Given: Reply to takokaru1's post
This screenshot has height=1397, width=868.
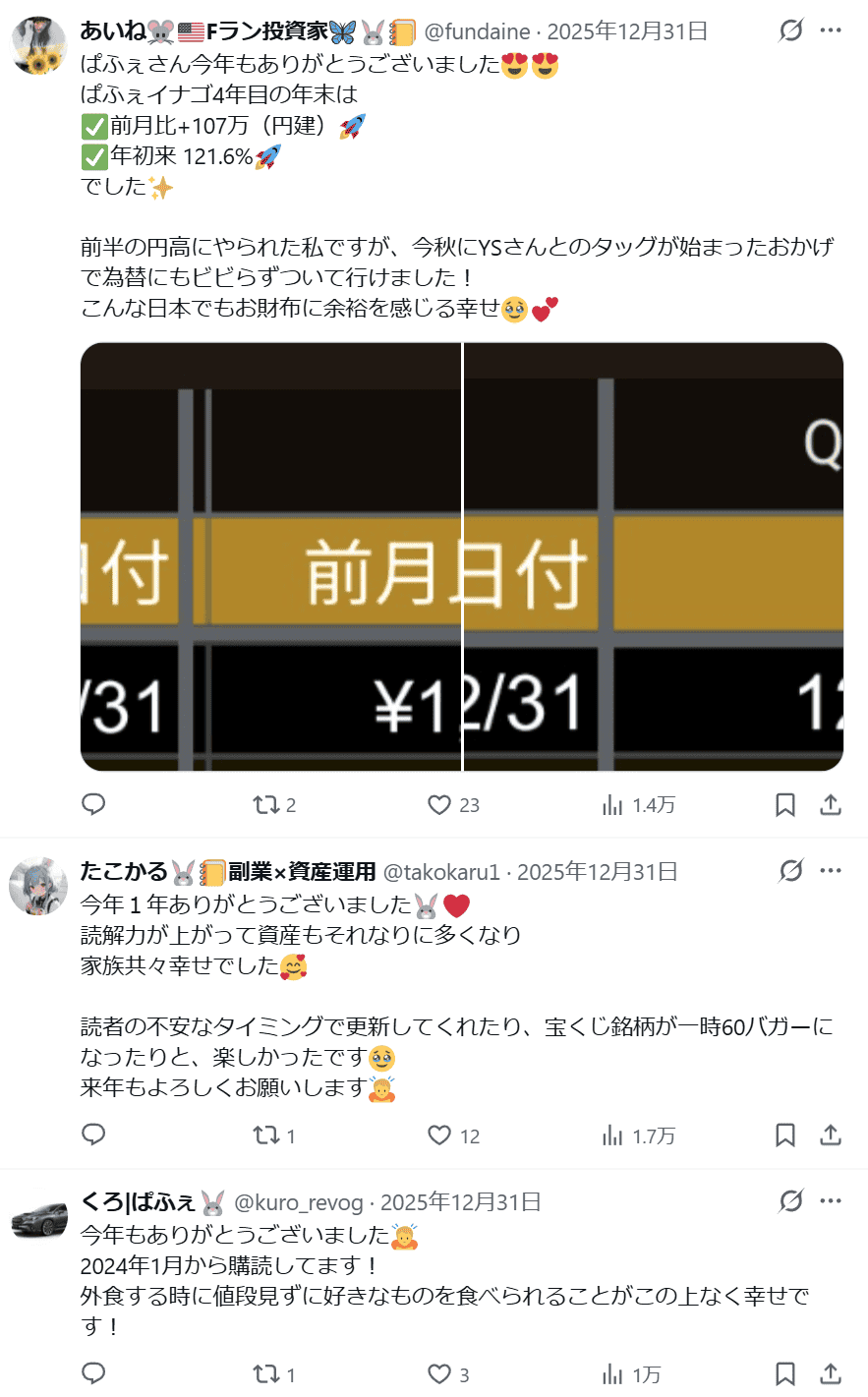Looking at the screenshot, I should pos(93,1135).
